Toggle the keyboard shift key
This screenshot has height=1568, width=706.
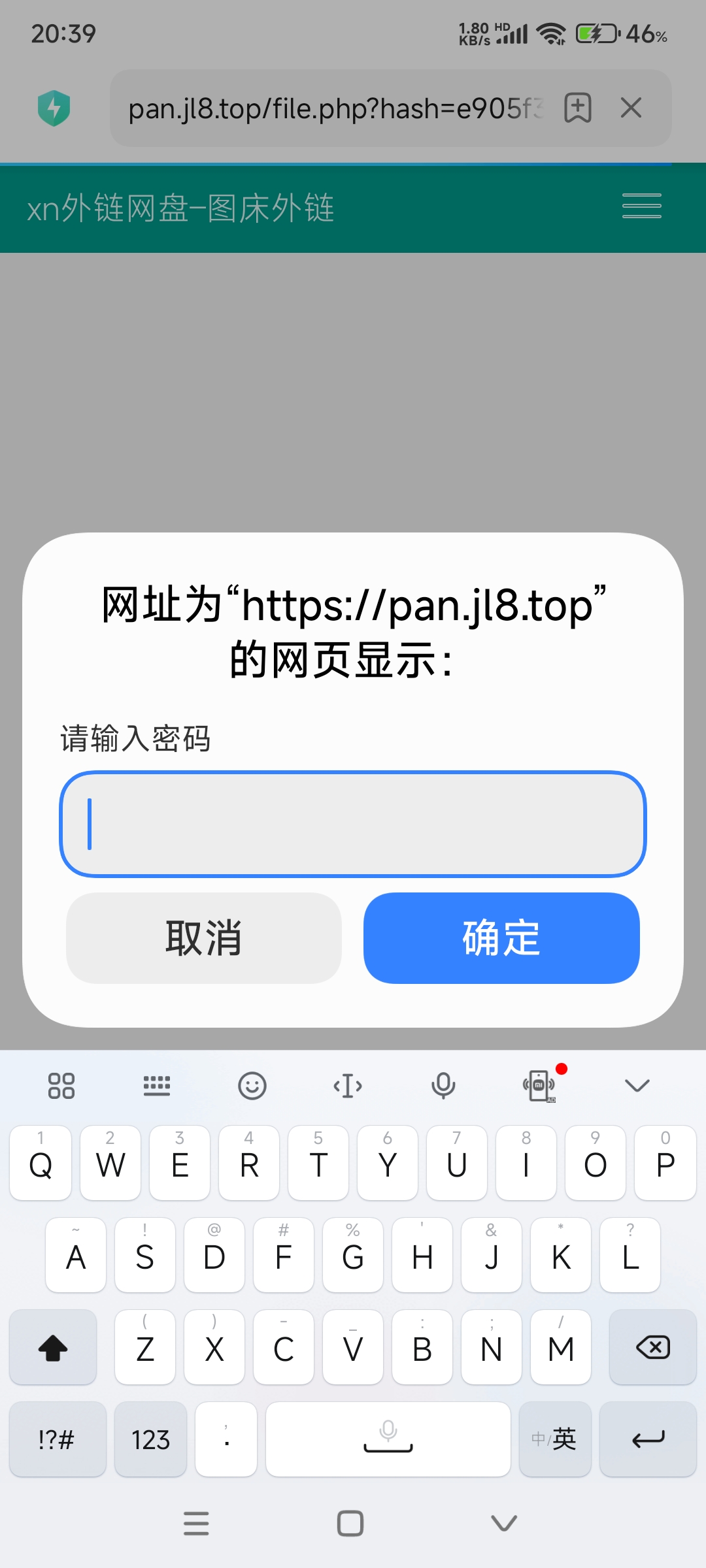(53, 1347)
